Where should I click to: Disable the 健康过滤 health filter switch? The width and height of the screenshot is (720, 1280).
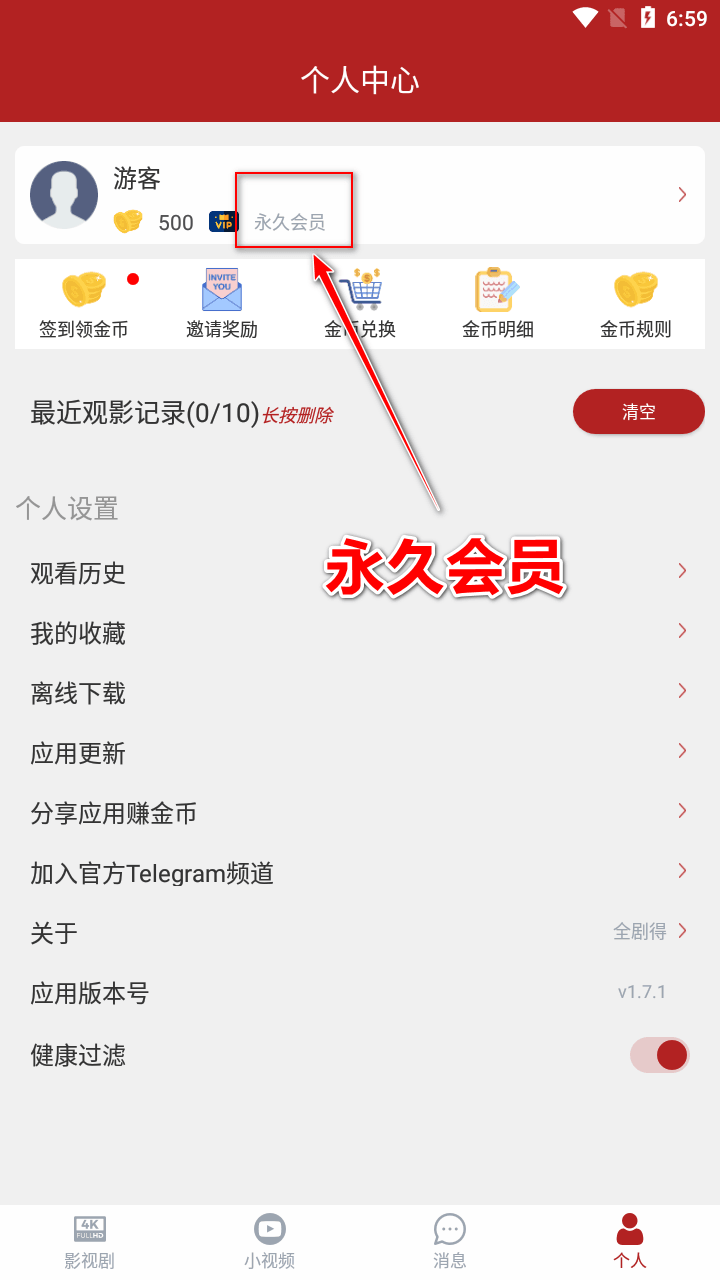coord(659,1055)
